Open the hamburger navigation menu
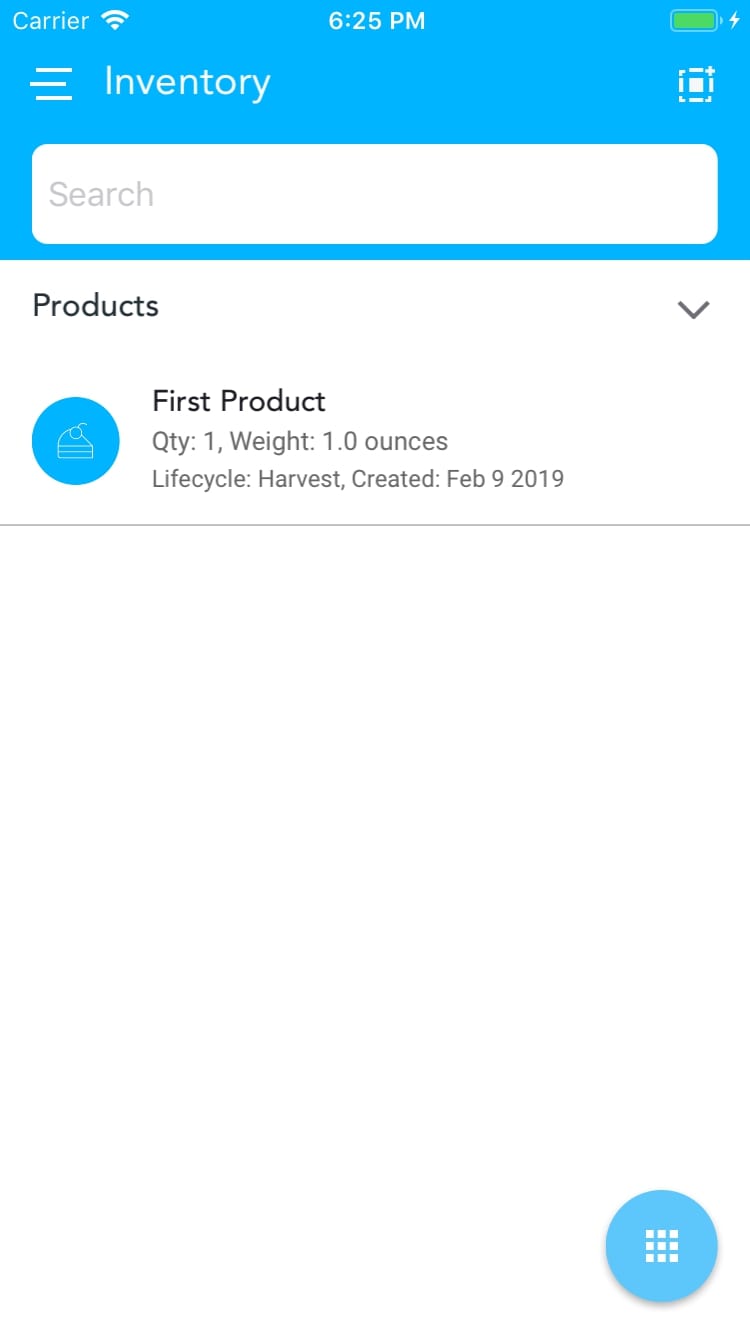This screenshot has height=1334, width=750. [x=51, y=84]
